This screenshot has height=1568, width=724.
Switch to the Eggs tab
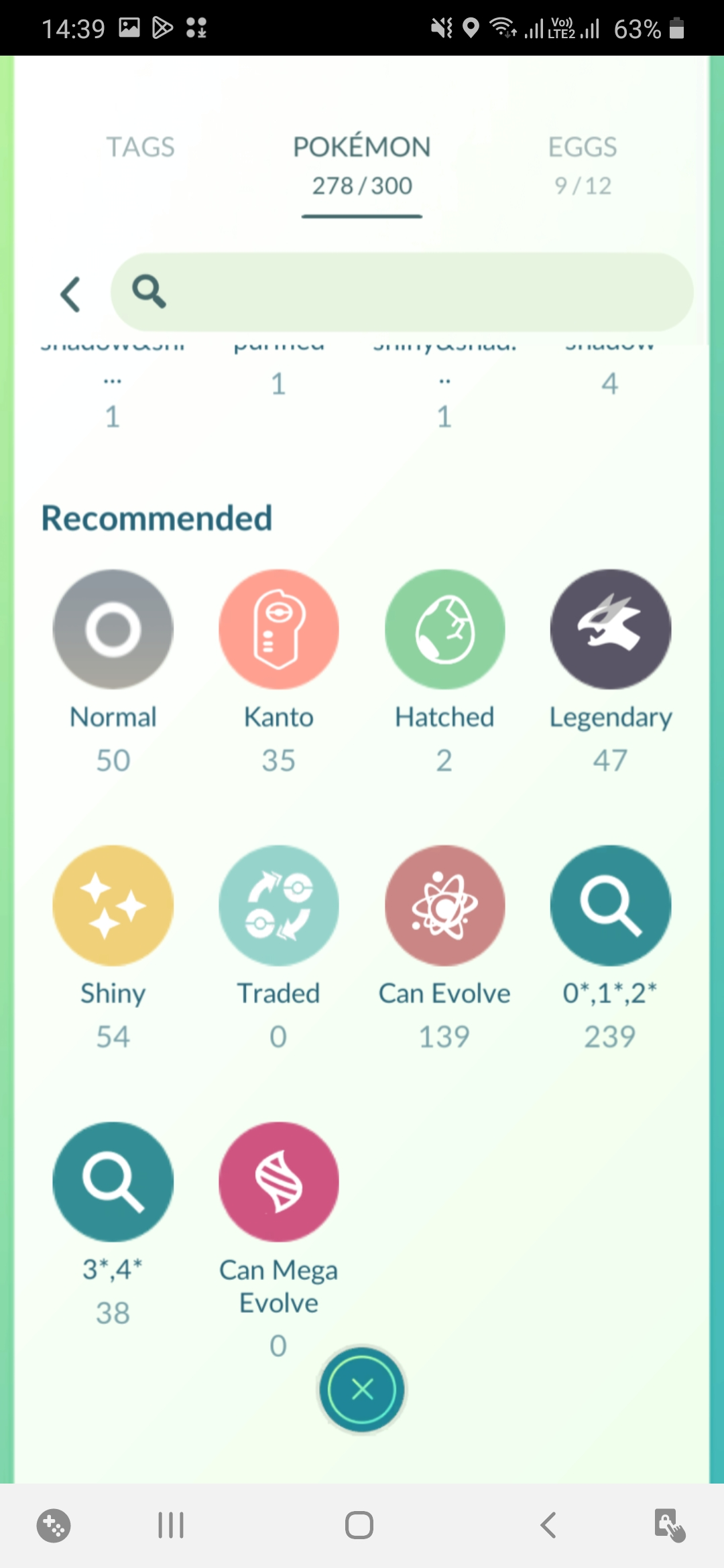tap(583, 166)
